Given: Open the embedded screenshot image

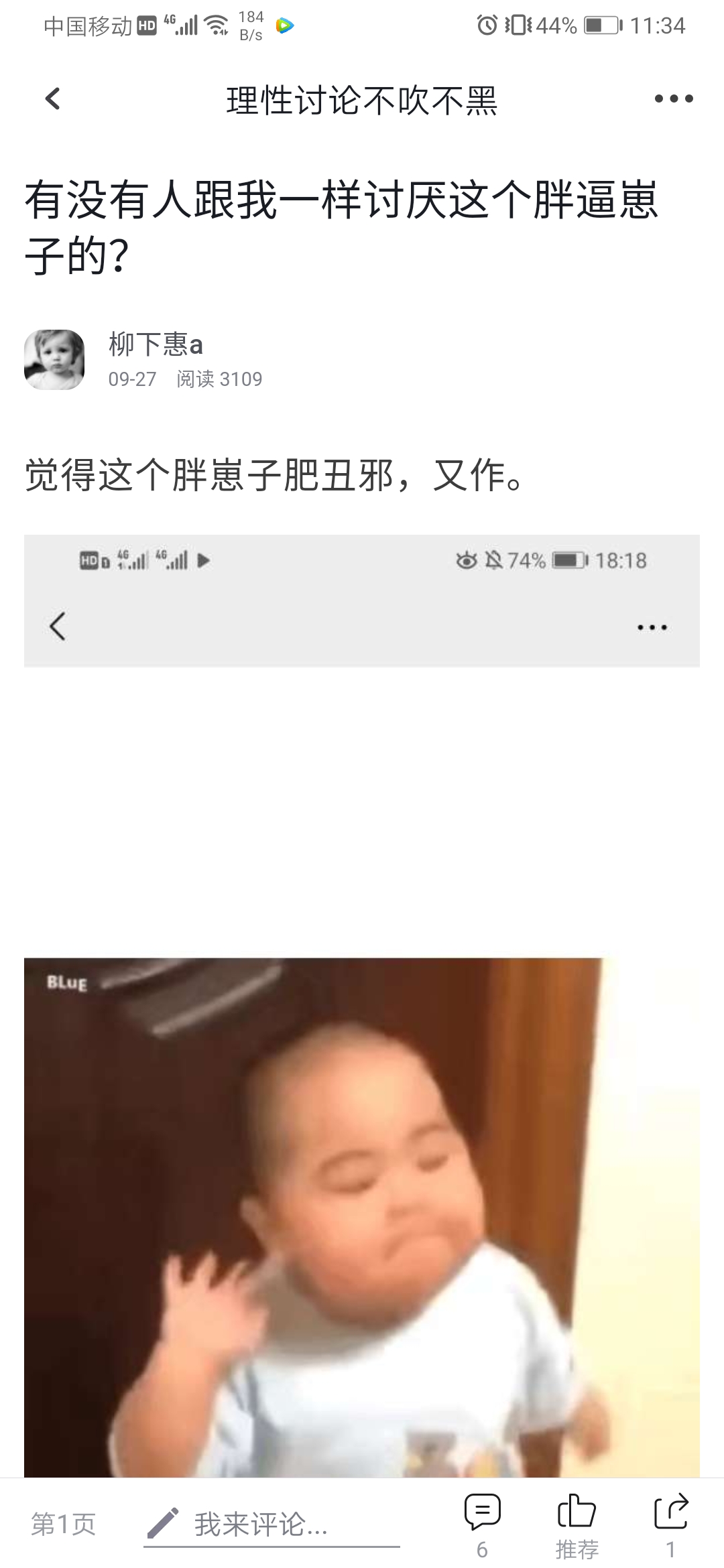Looking at the screenshot, I should 362,1005.
